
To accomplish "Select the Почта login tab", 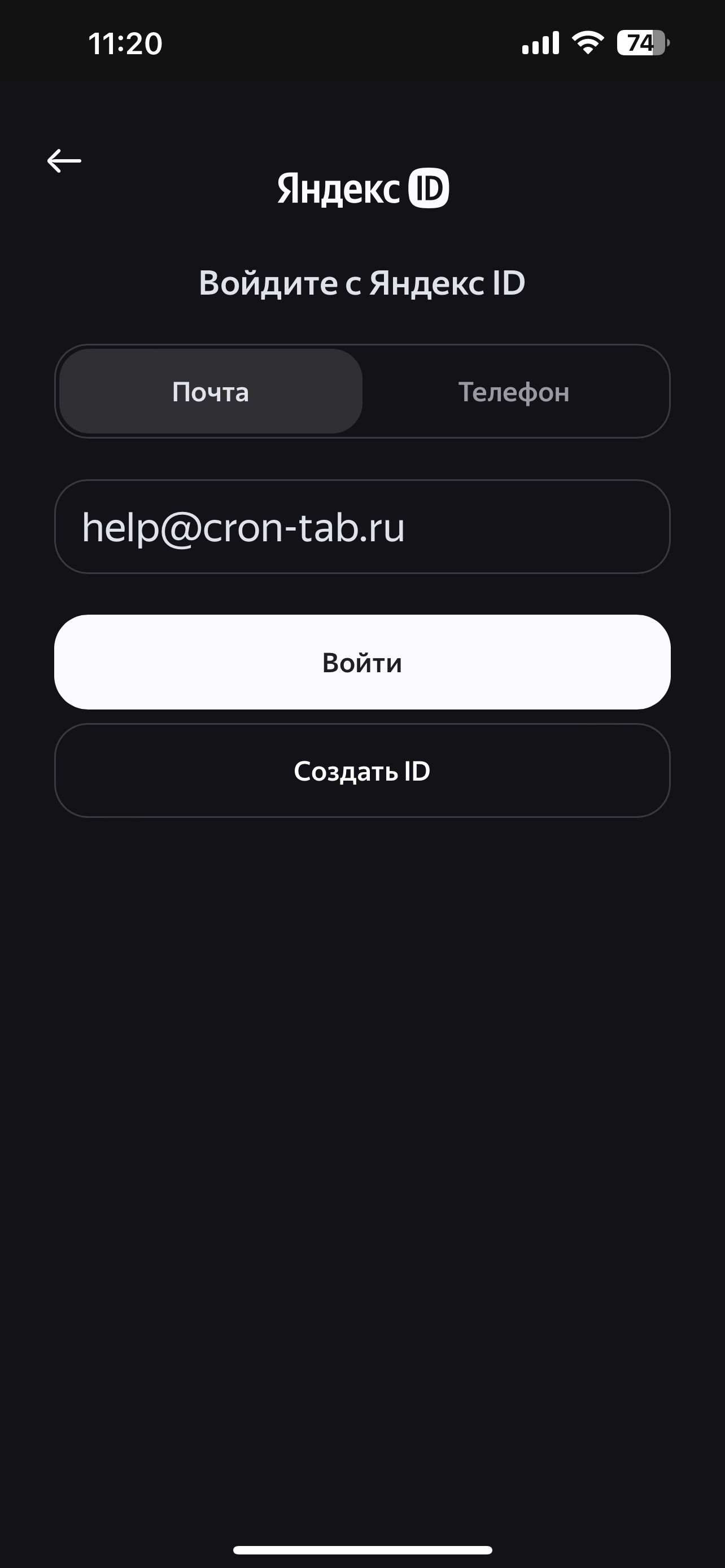I will coord(211,391).
